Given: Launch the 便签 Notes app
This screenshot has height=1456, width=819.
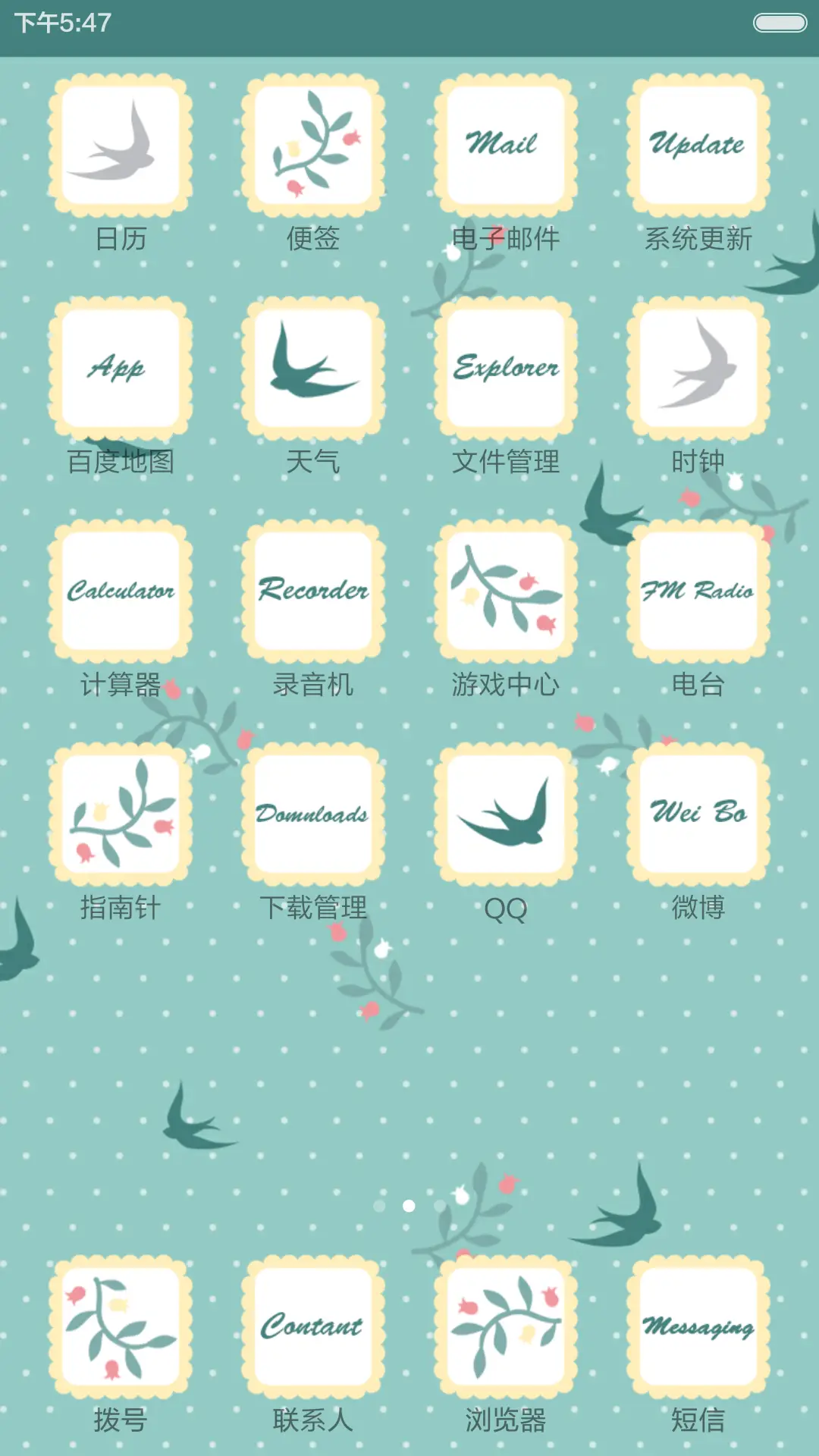Looking at the screenshot, I should (x=312, y=148).
